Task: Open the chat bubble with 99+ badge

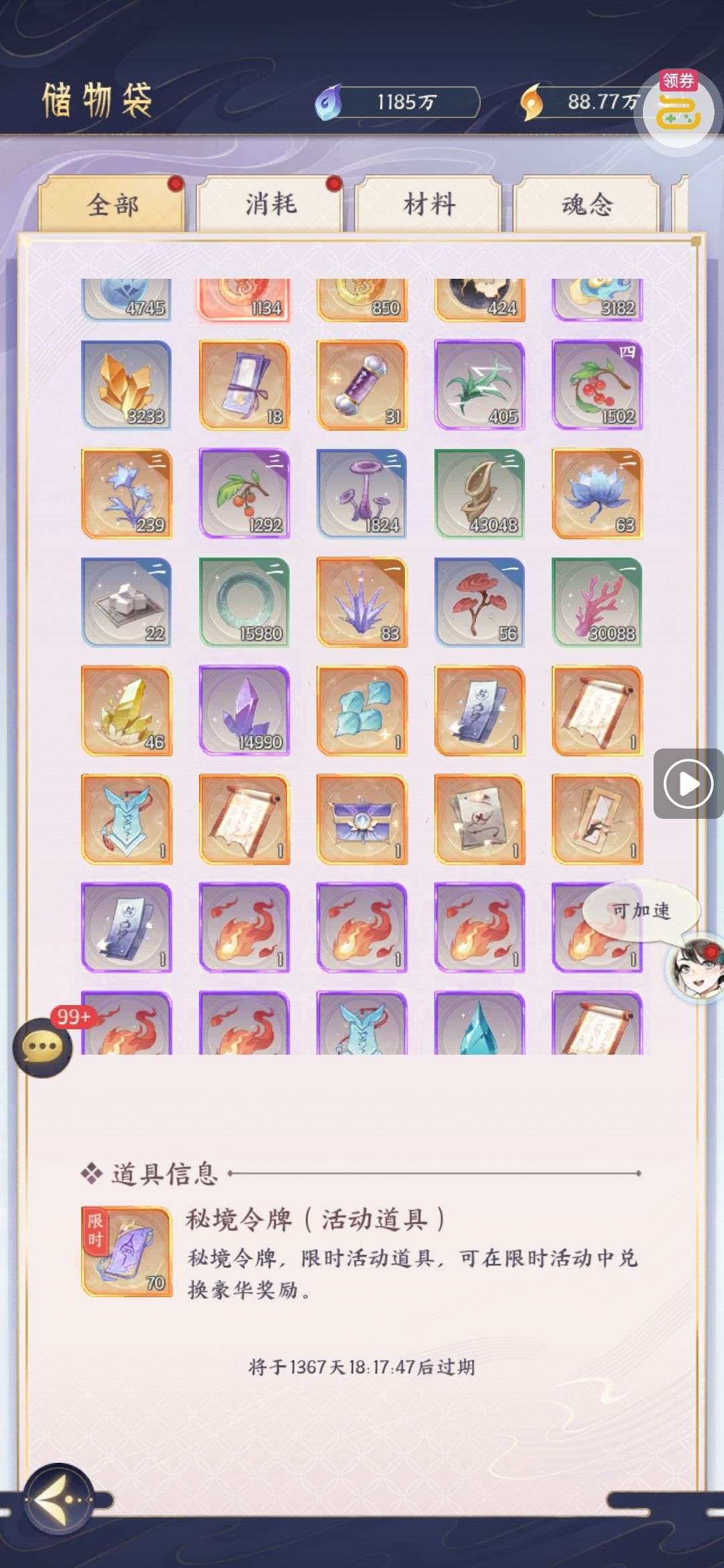Action: coord(43,1047)
